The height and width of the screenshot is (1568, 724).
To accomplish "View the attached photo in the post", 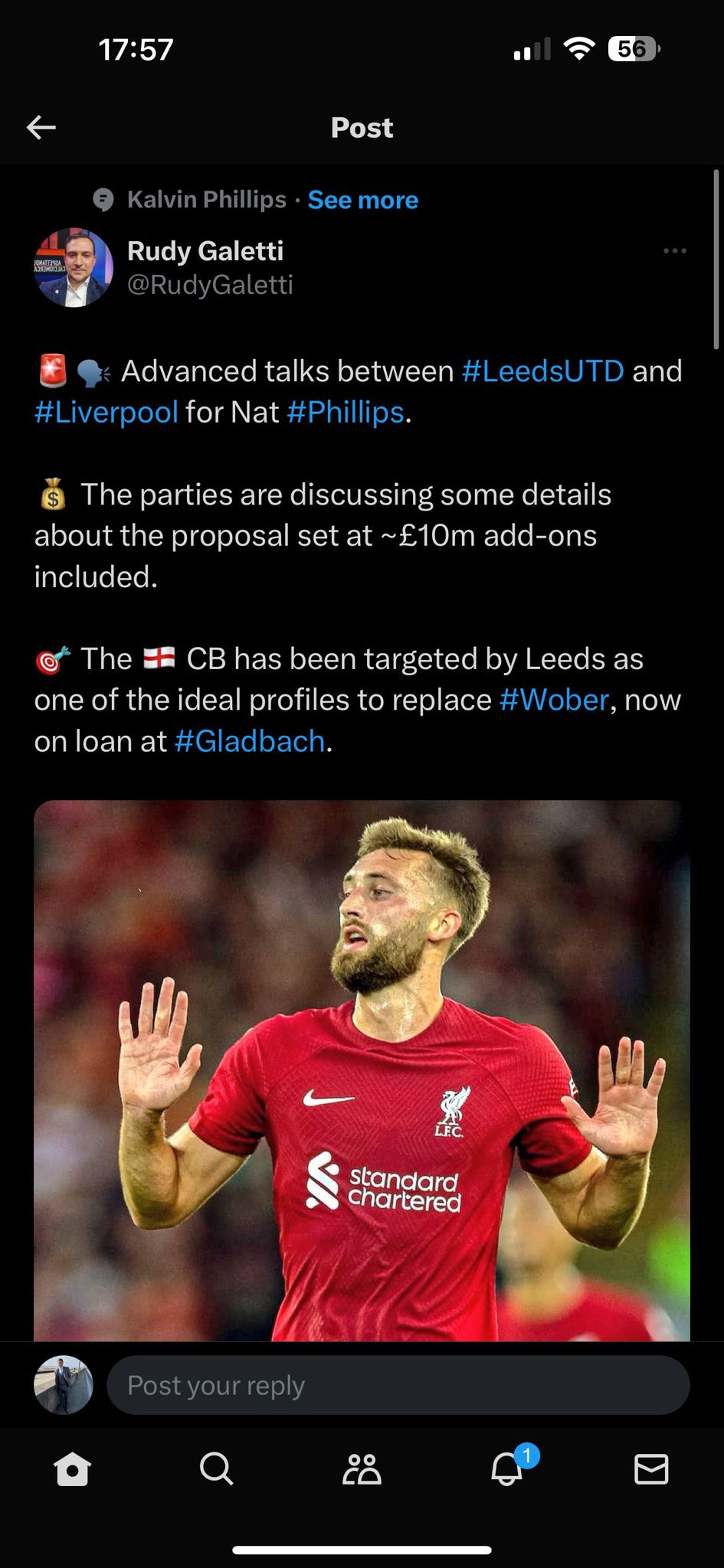I will [362, 1070].
